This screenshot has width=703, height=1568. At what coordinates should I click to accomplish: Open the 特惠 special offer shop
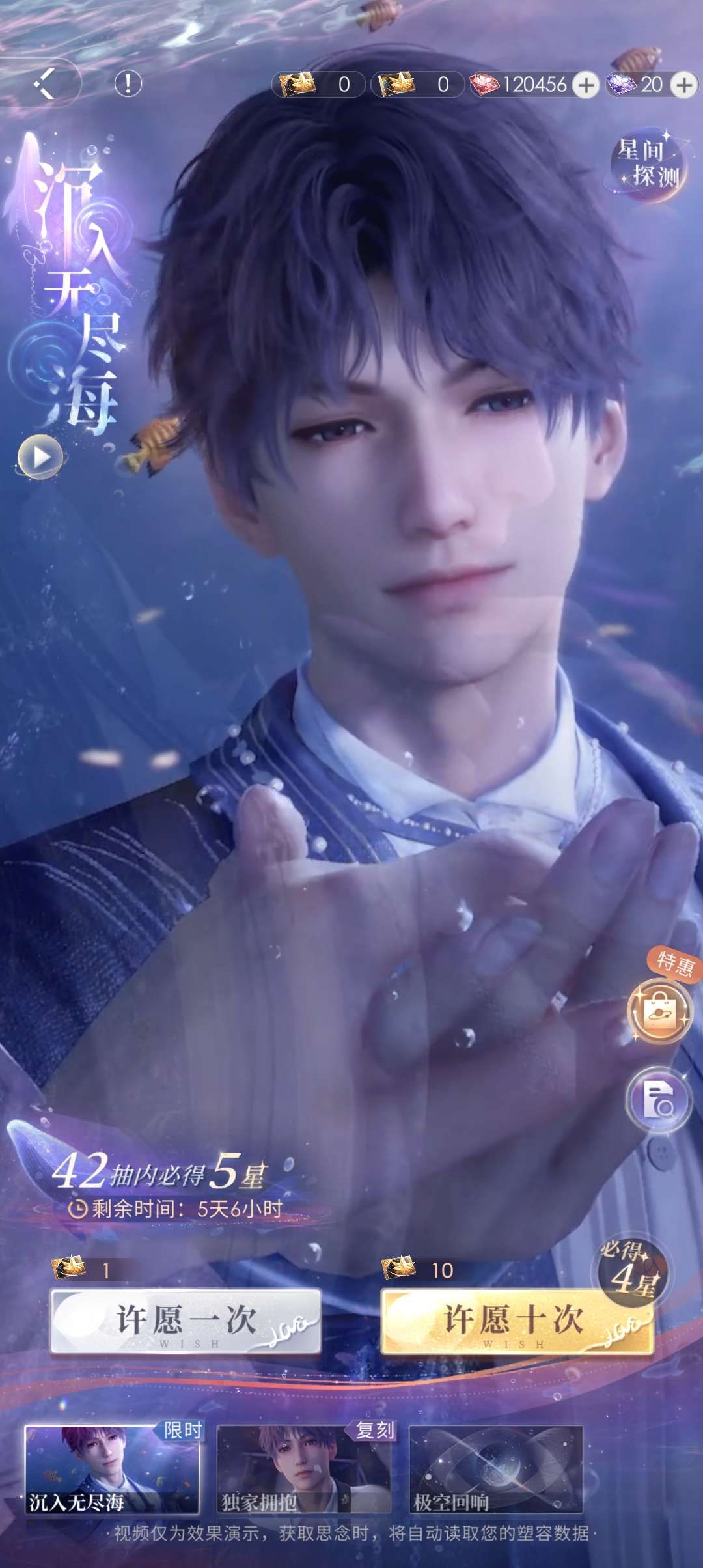point(659,1011)
